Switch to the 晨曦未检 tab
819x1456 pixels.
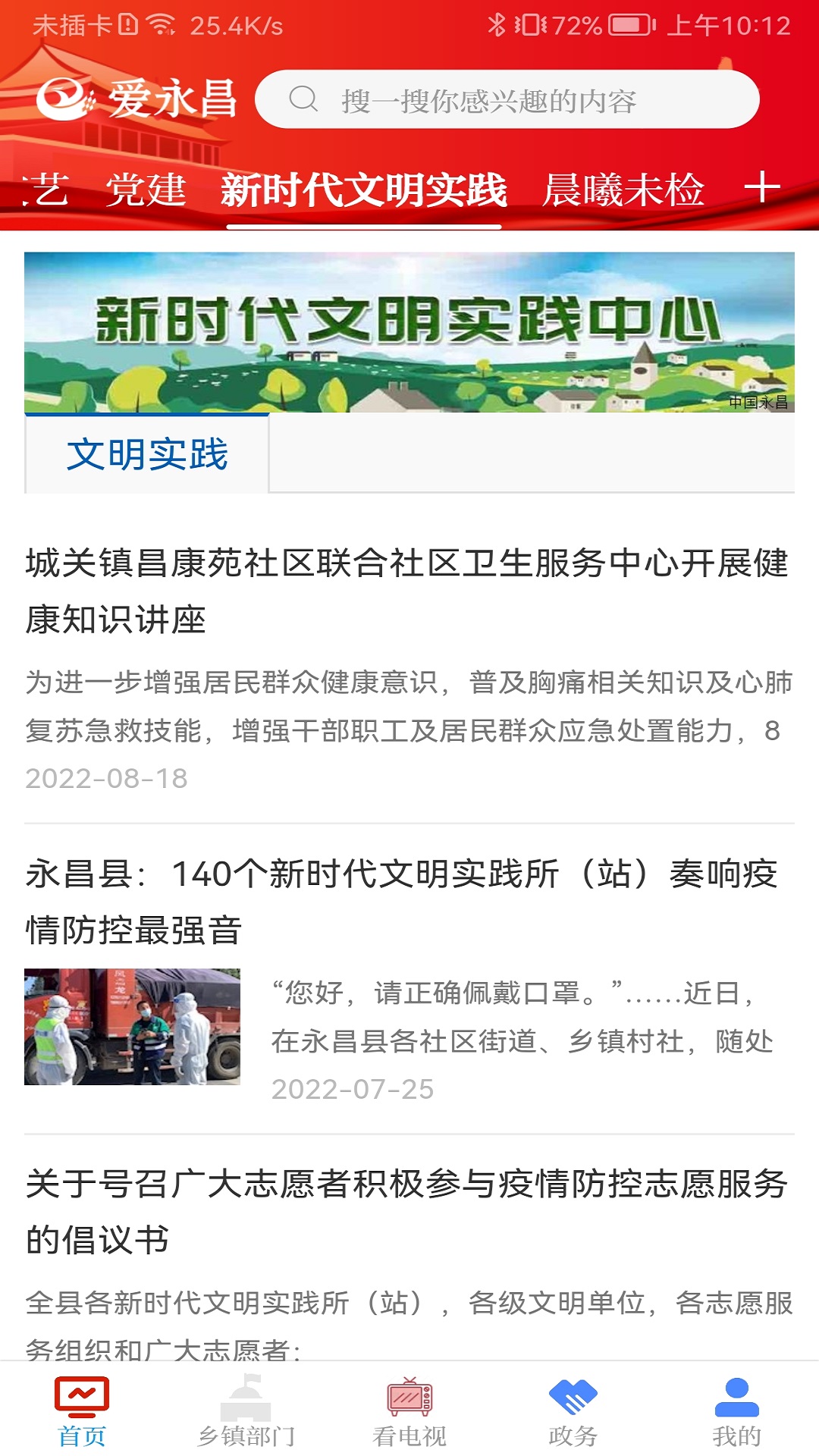pyautogui.click(x=626, y=190)
